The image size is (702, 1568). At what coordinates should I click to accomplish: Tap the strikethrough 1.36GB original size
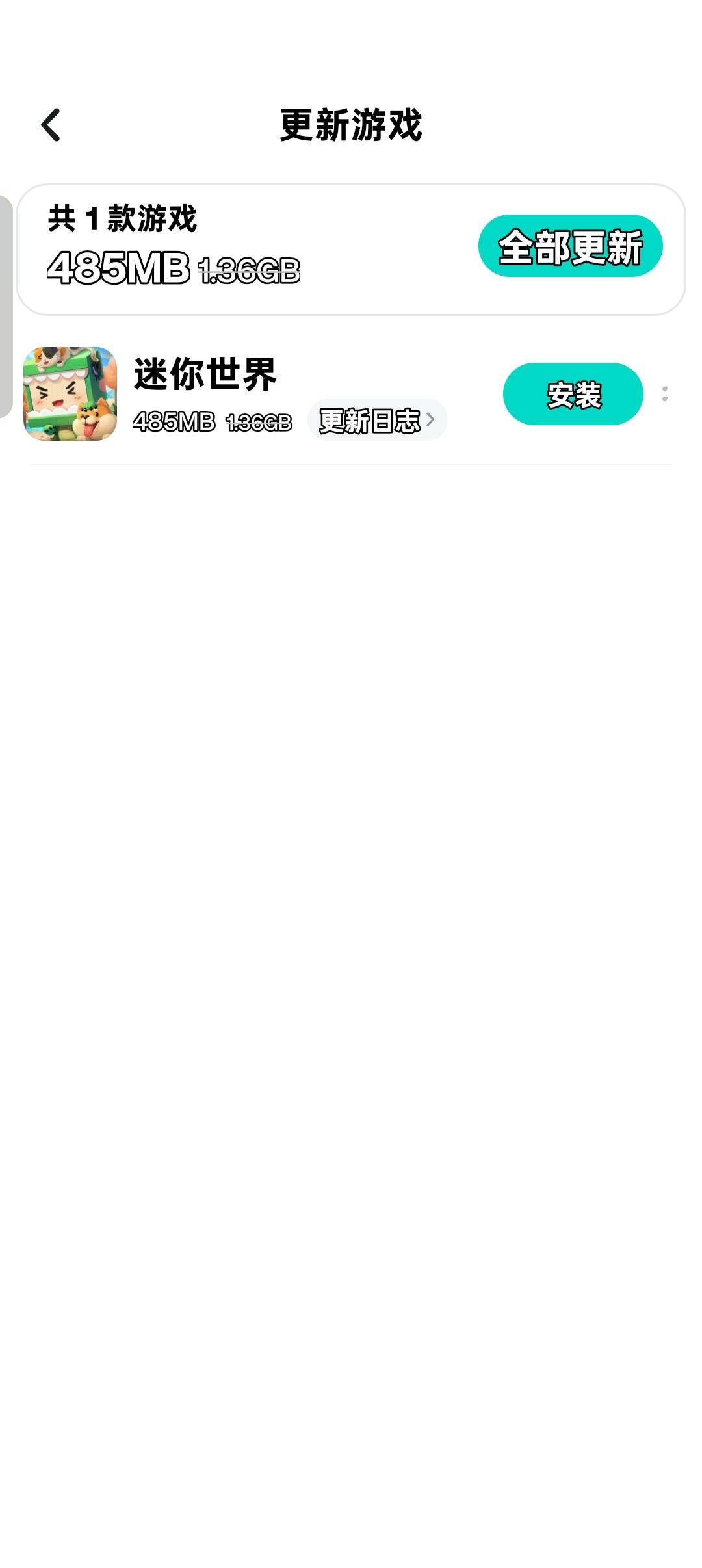[259, 422]
